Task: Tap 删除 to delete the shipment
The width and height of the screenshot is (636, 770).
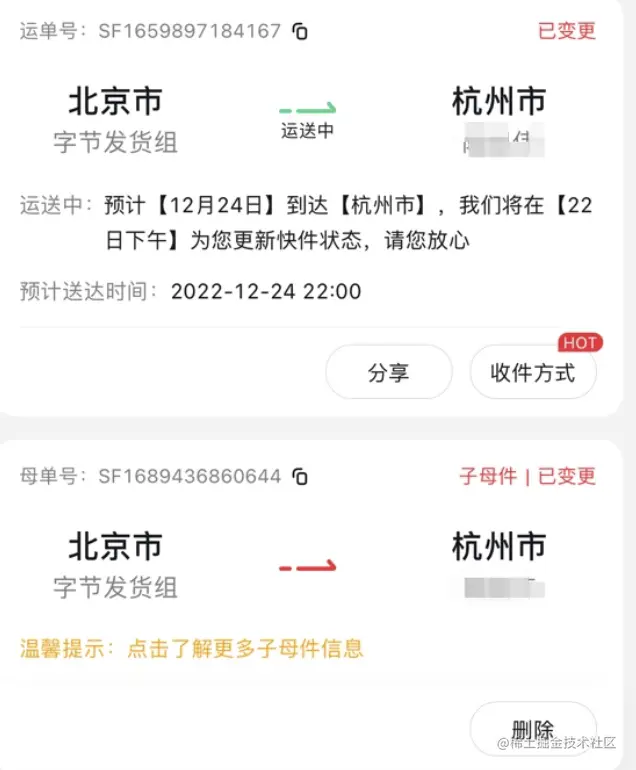Action: (532, 728)
